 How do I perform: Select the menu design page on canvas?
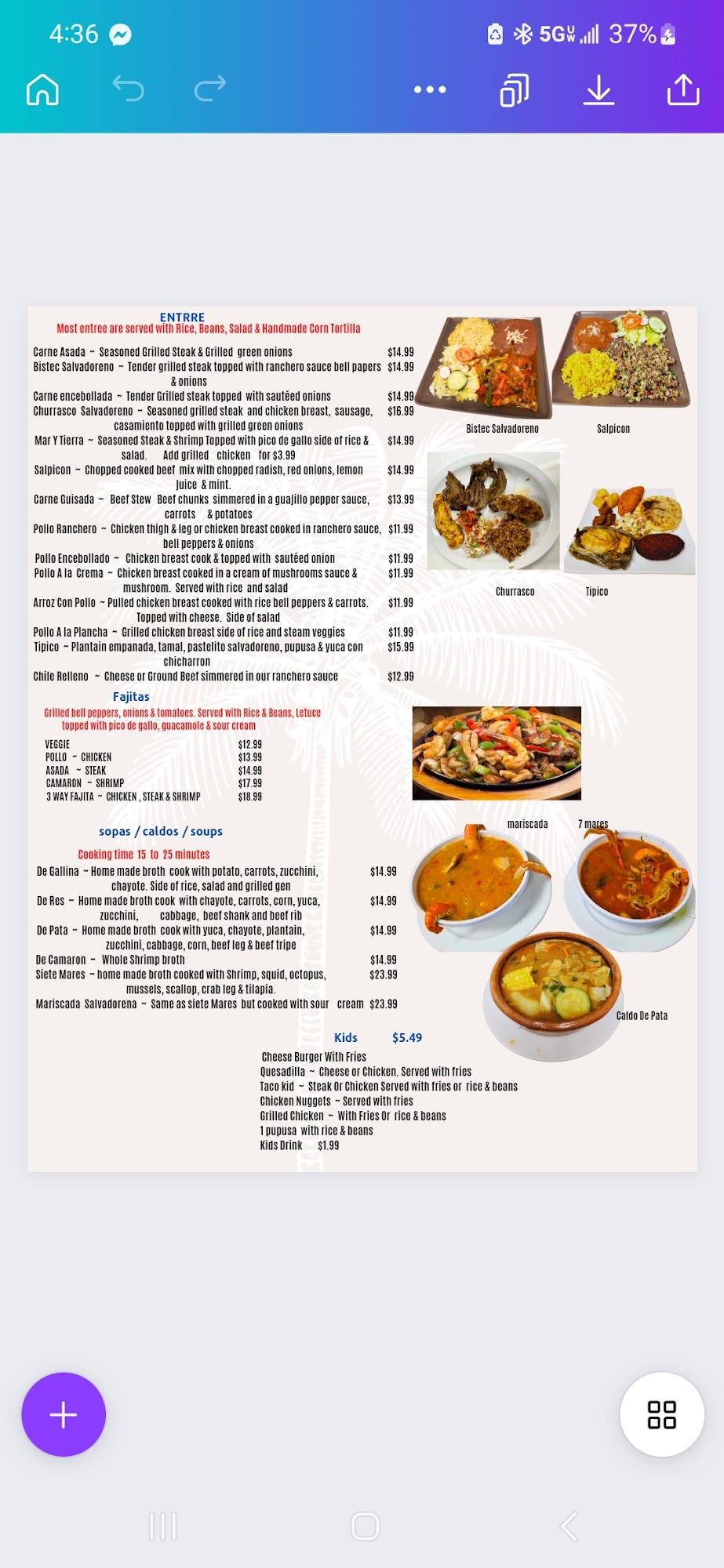[x=362, y=739]
